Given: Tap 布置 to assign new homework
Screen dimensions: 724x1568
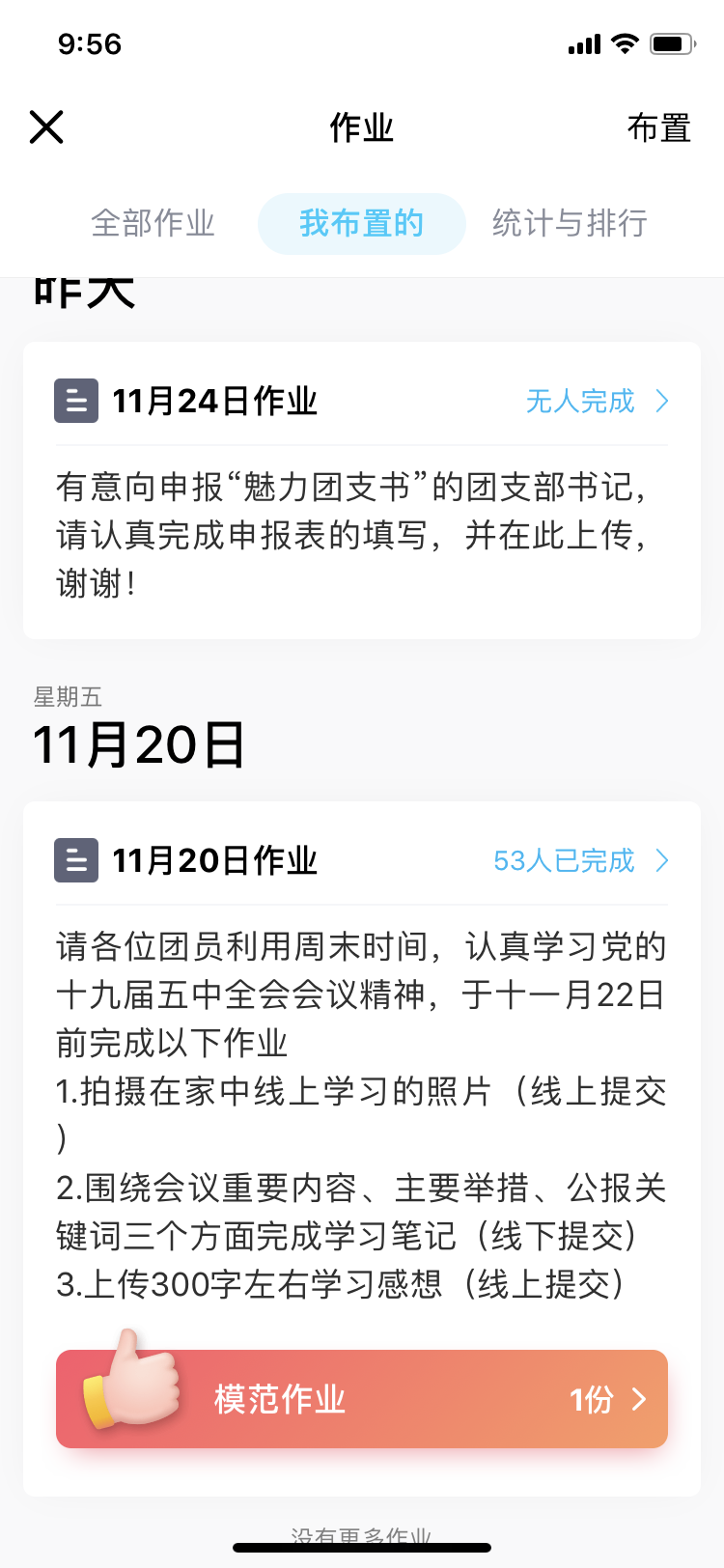Looking at the screenshot, I should point(659,127).
